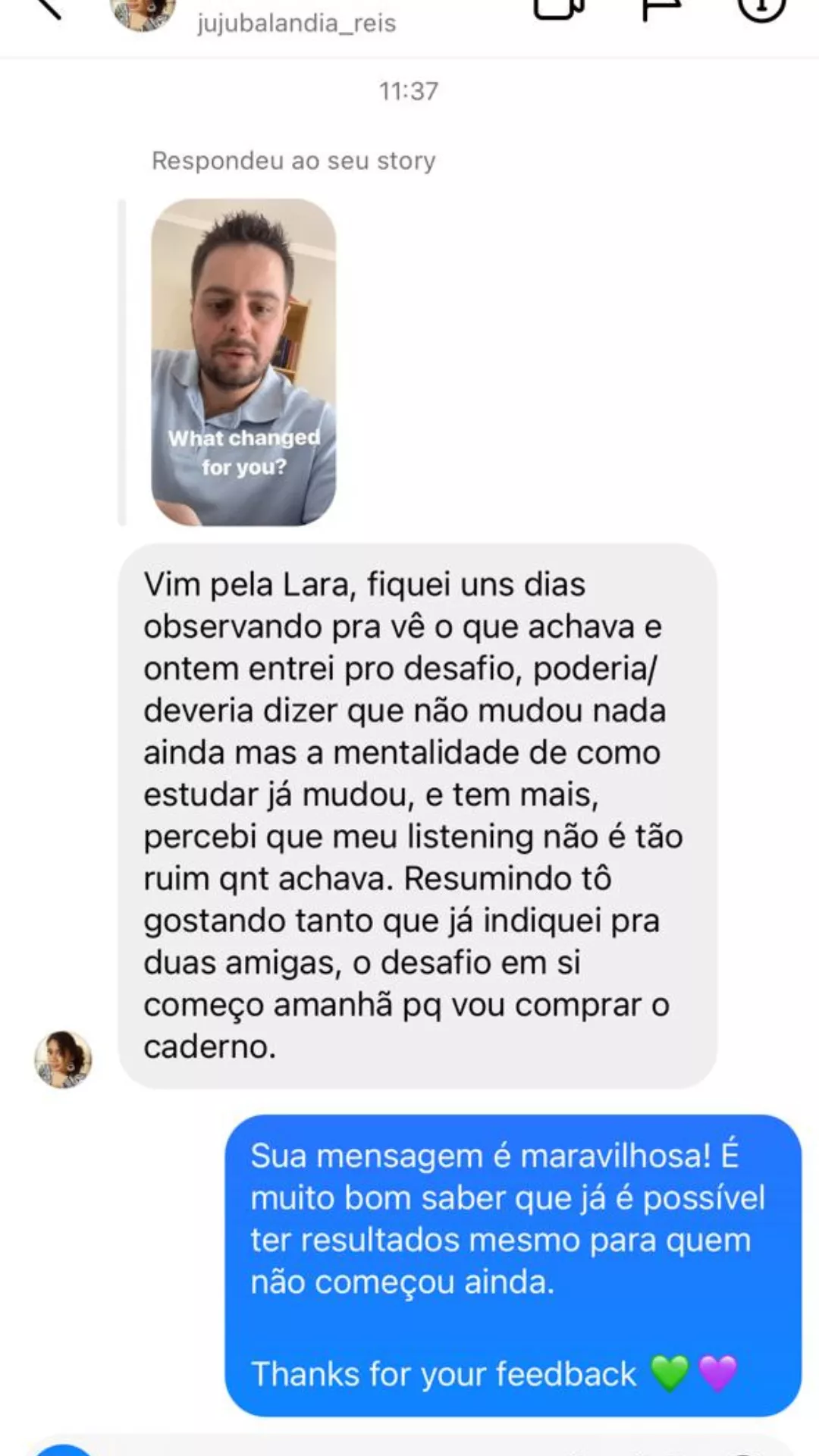Screen dimensions: 819x1456
Task: Tap the flag icon in header
Action: pos(661,8)
